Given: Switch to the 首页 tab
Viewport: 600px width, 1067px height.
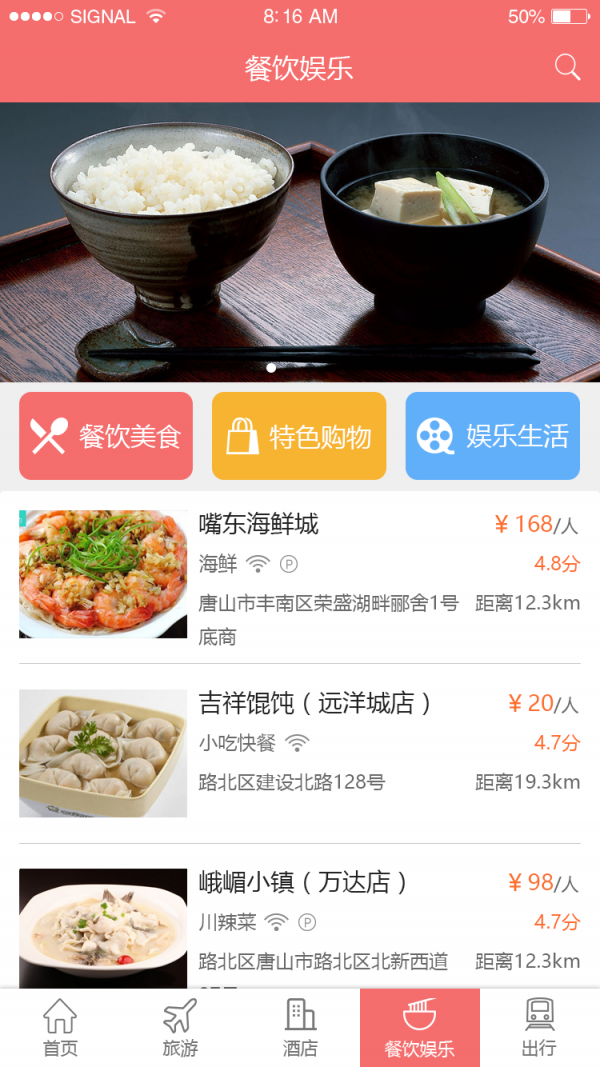Looking at the screenshot, I should click(60, 1028).
